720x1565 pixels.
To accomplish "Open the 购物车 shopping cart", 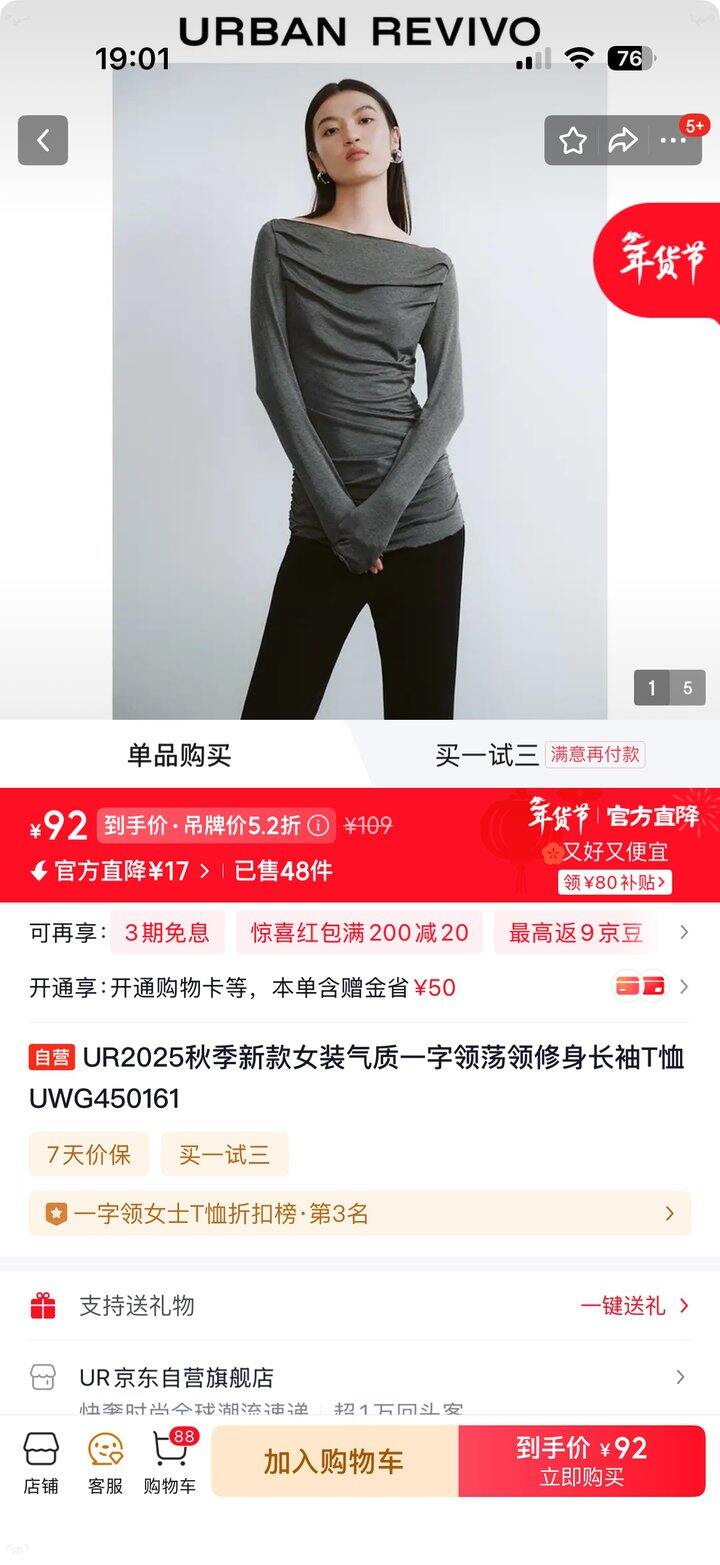I will point(170,1462).
